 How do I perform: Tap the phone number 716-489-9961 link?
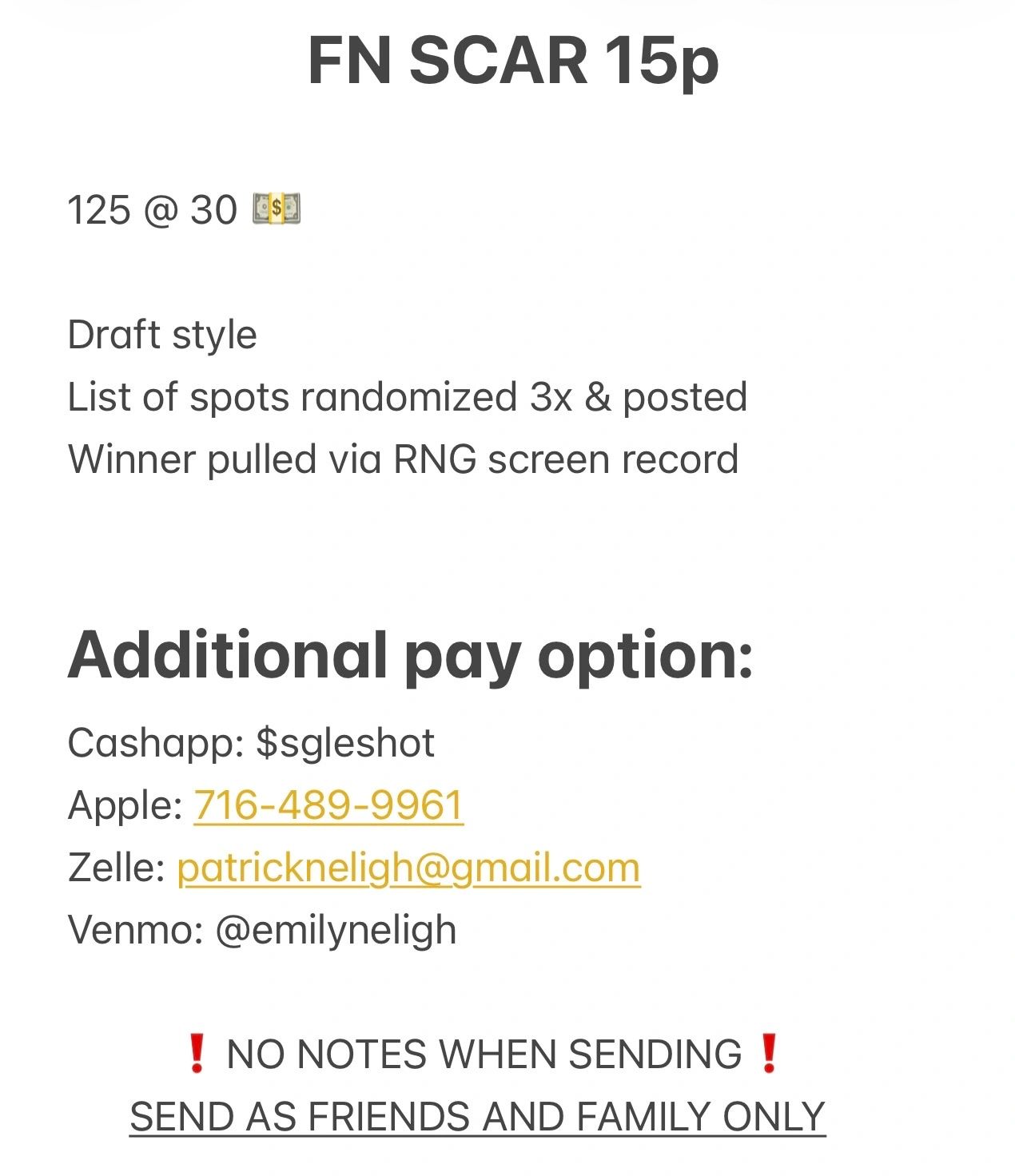[328, 805]
